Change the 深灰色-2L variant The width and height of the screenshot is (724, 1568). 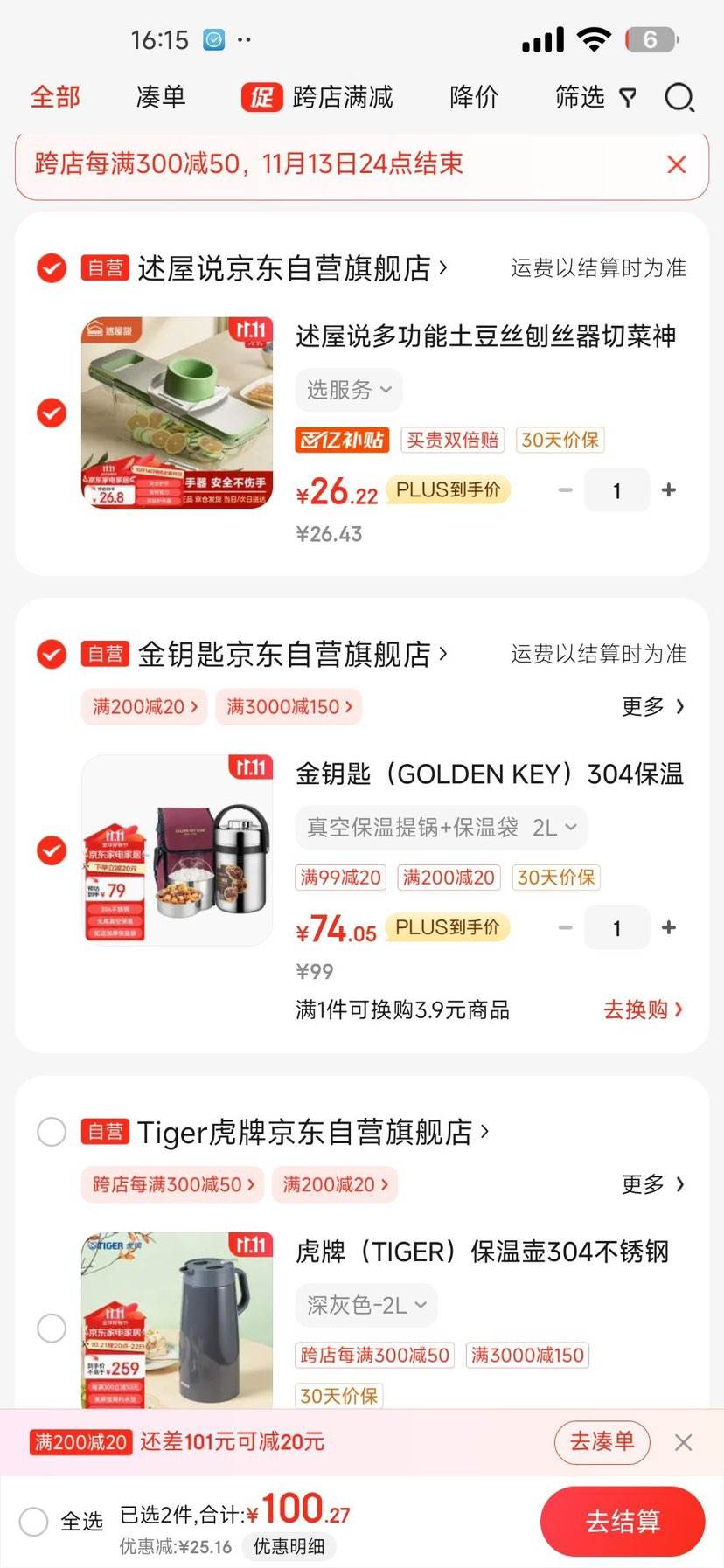[x=366, y=1306]
